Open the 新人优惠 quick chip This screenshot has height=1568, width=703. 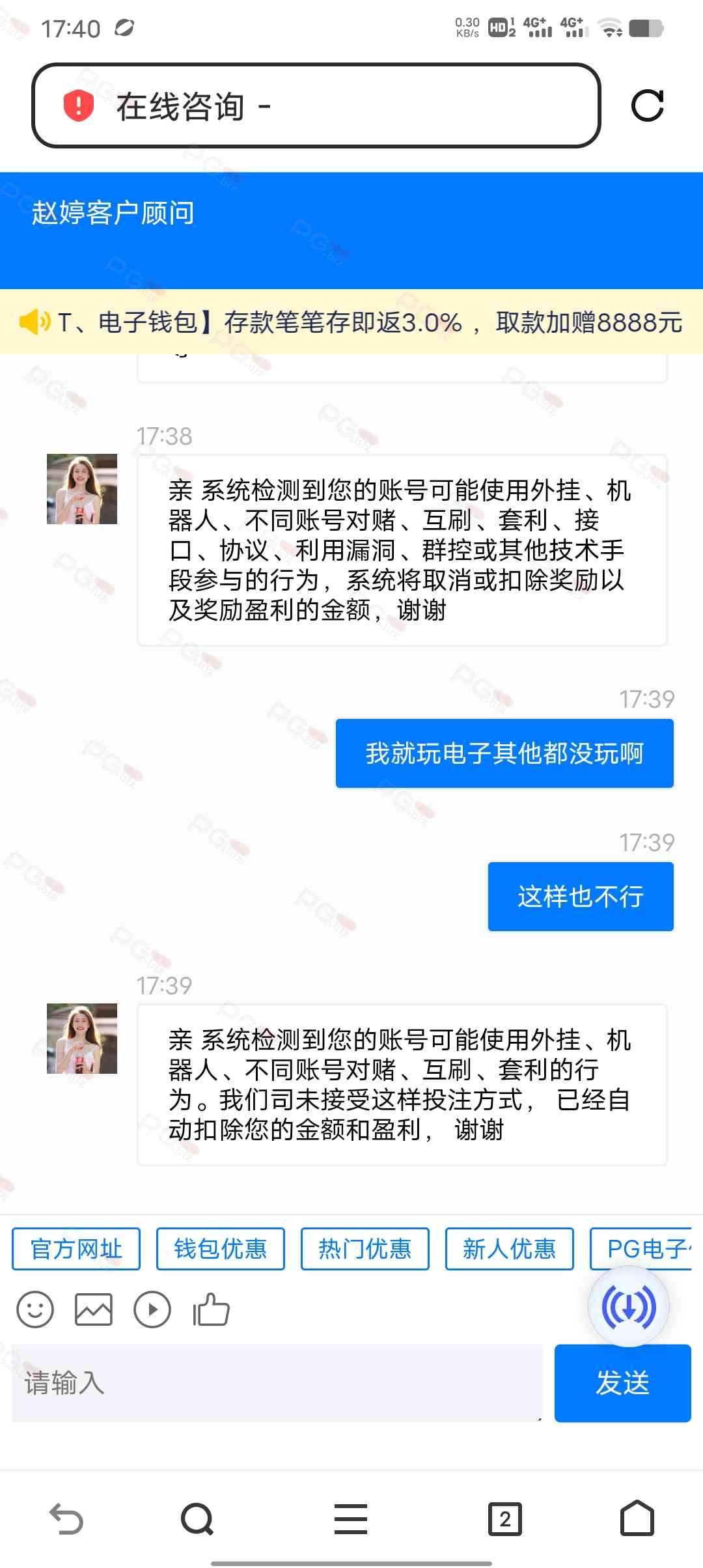[x=509, y=1248]
